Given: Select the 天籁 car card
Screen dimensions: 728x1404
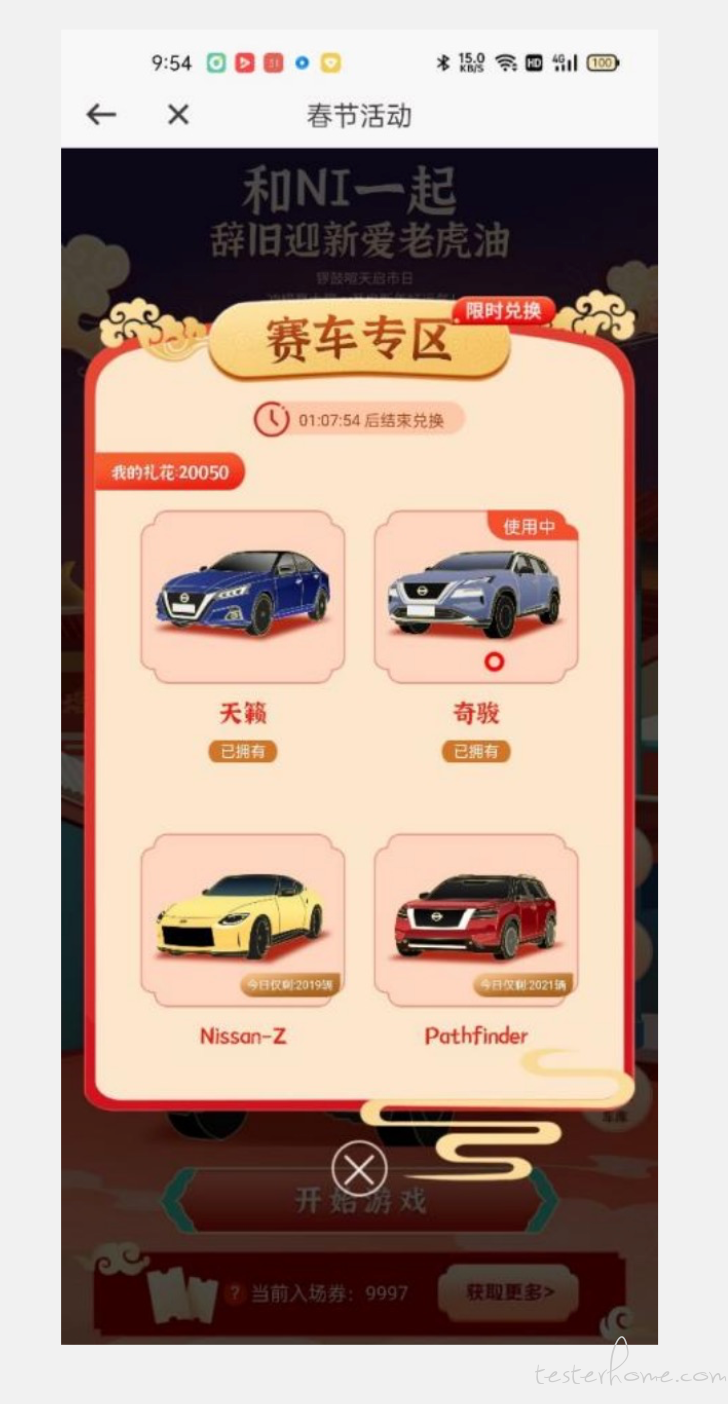Looking at the screenshot, I should click(x=243, y=598).
